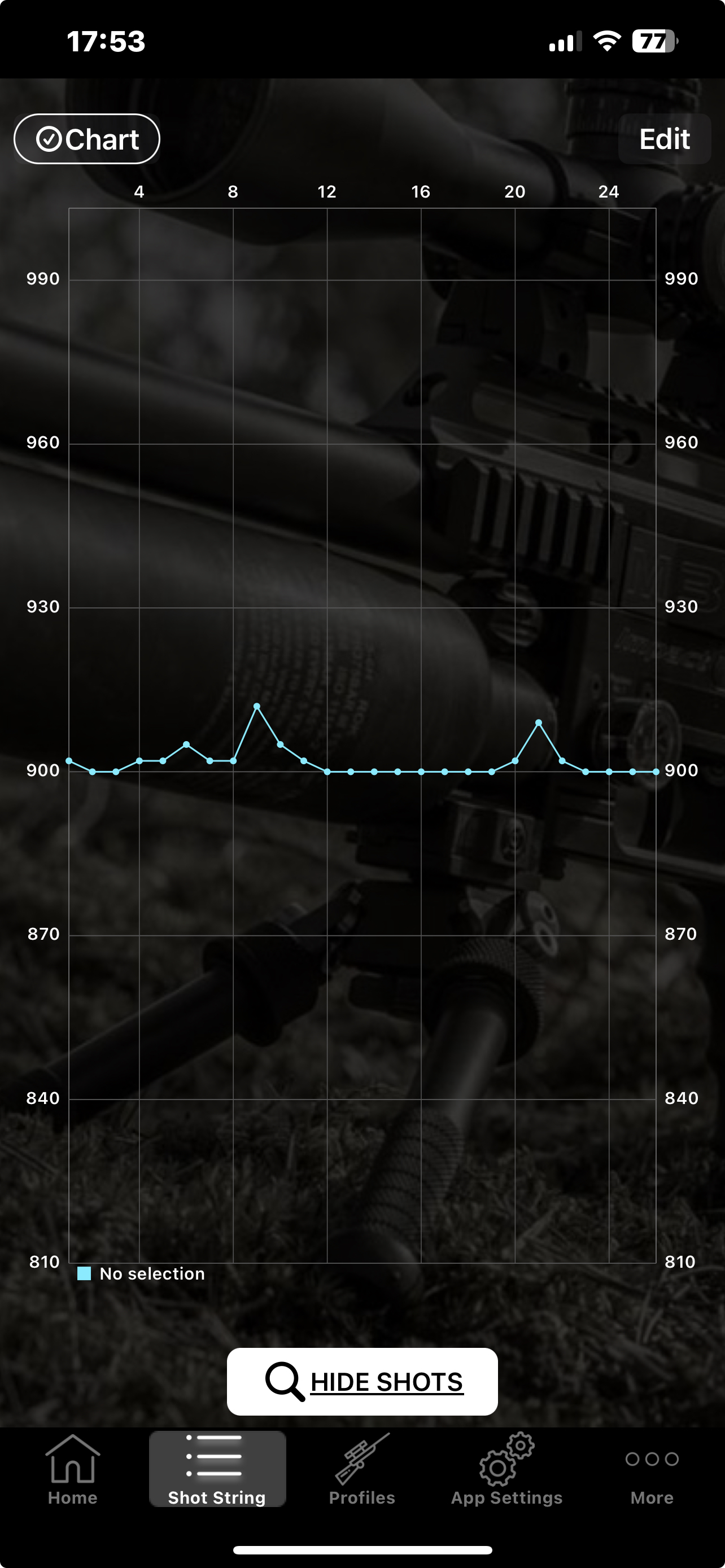The width and height of the screenshot is (725, 1568).
Task: Select the peak data point near shot 21
Action: point(539,722)
